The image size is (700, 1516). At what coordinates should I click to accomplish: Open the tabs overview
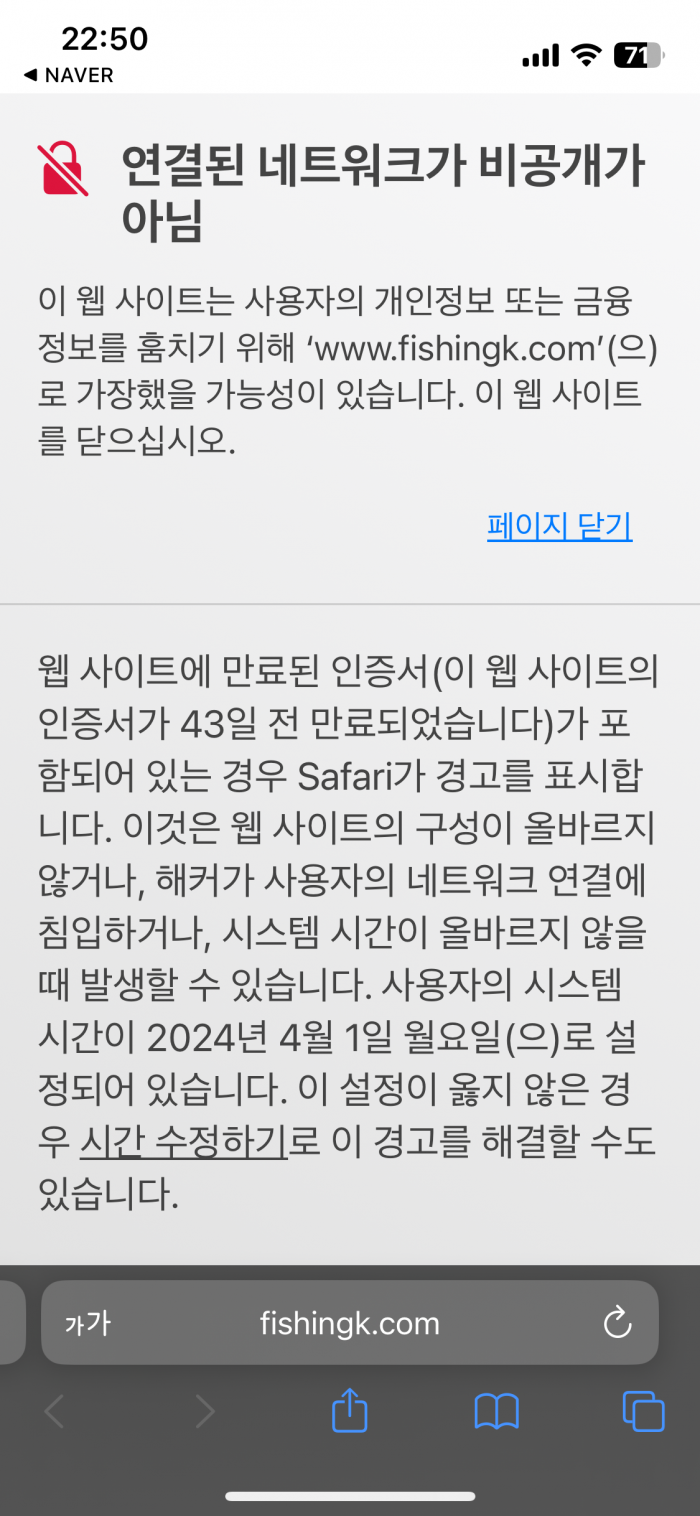coord(643,1411)
